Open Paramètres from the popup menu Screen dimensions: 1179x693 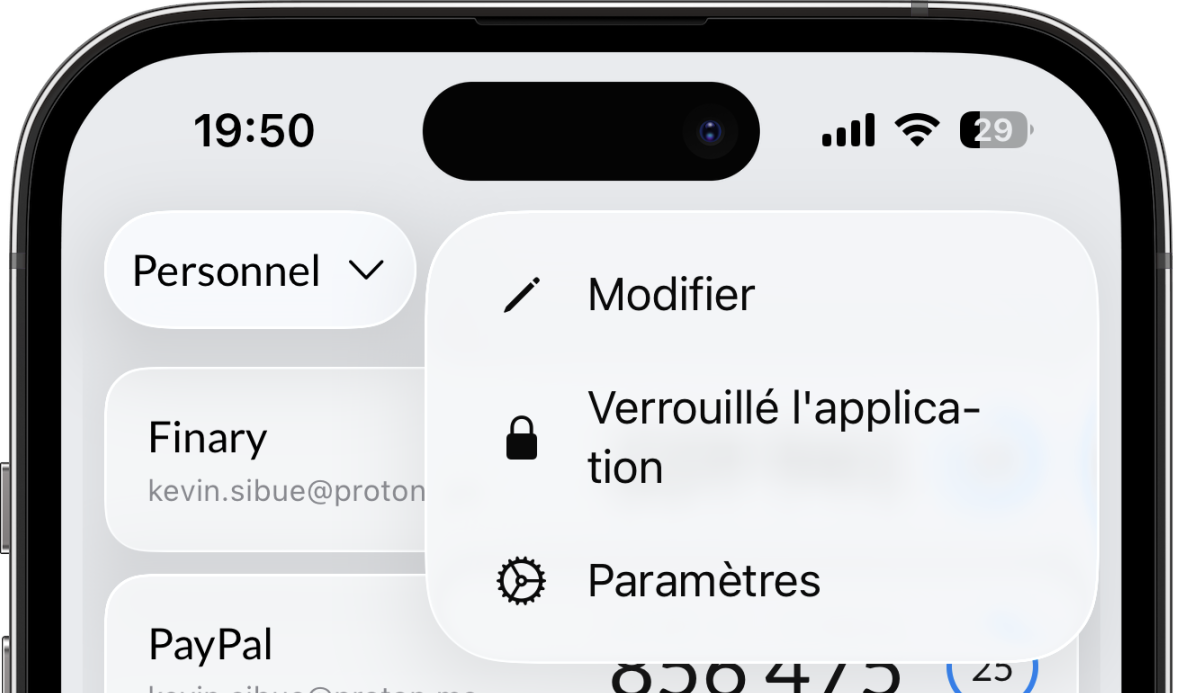point(703,581)
